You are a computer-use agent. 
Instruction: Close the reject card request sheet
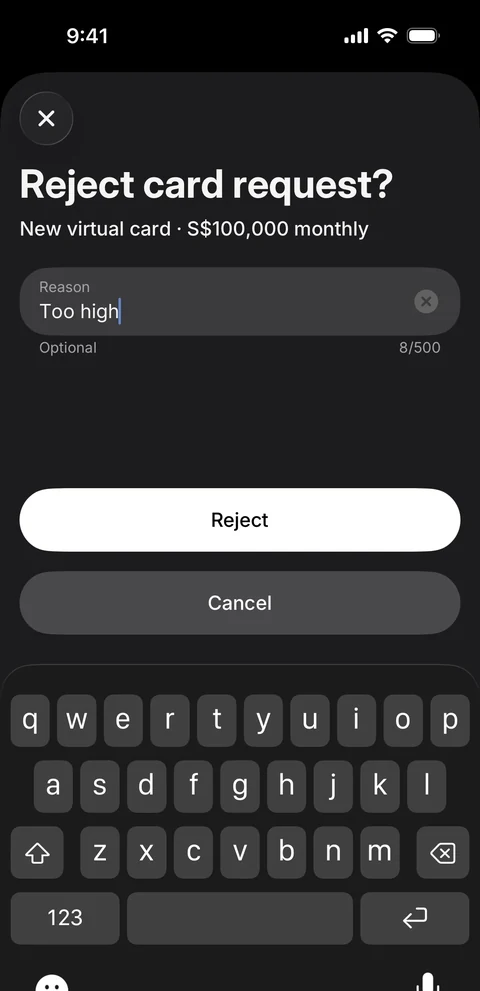point(46,118)
